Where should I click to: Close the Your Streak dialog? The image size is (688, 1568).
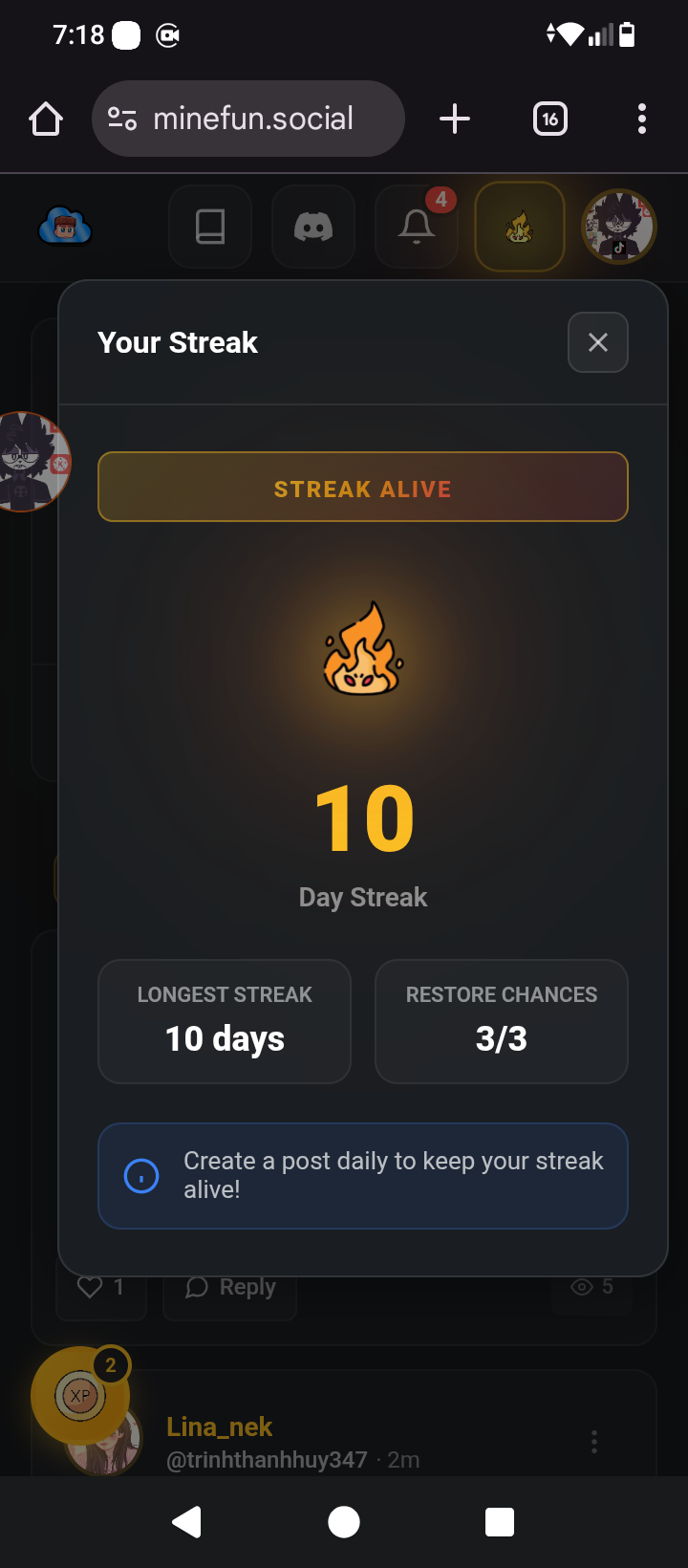[x=598, y=342]
